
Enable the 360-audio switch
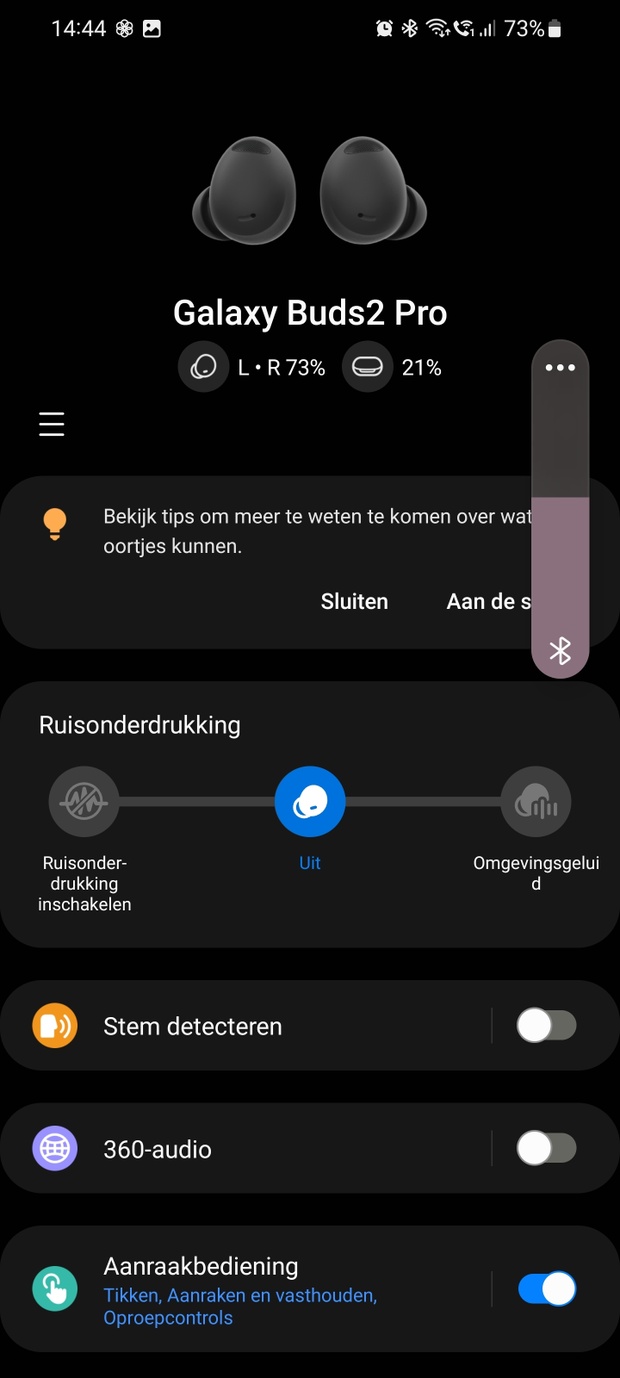tap(546, 1149)
